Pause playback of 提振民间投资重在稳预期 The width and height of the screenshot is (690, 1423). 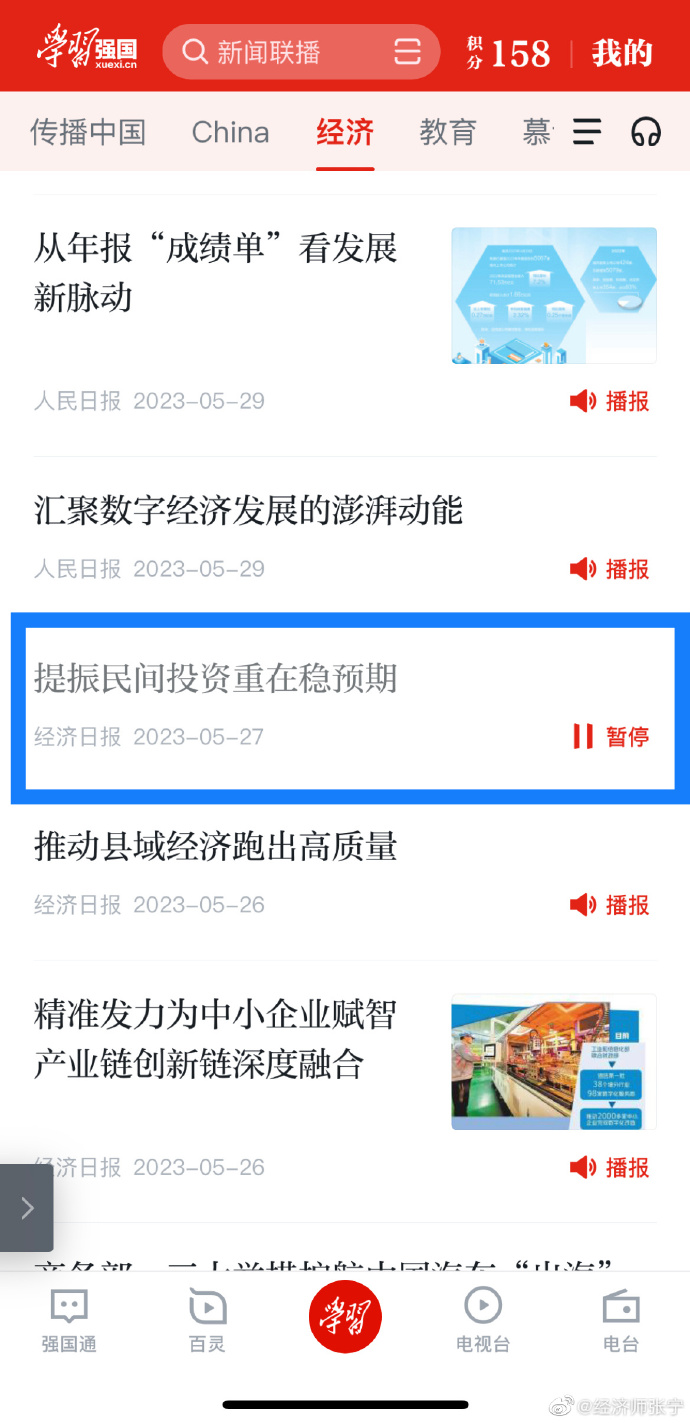pos(611,737)
